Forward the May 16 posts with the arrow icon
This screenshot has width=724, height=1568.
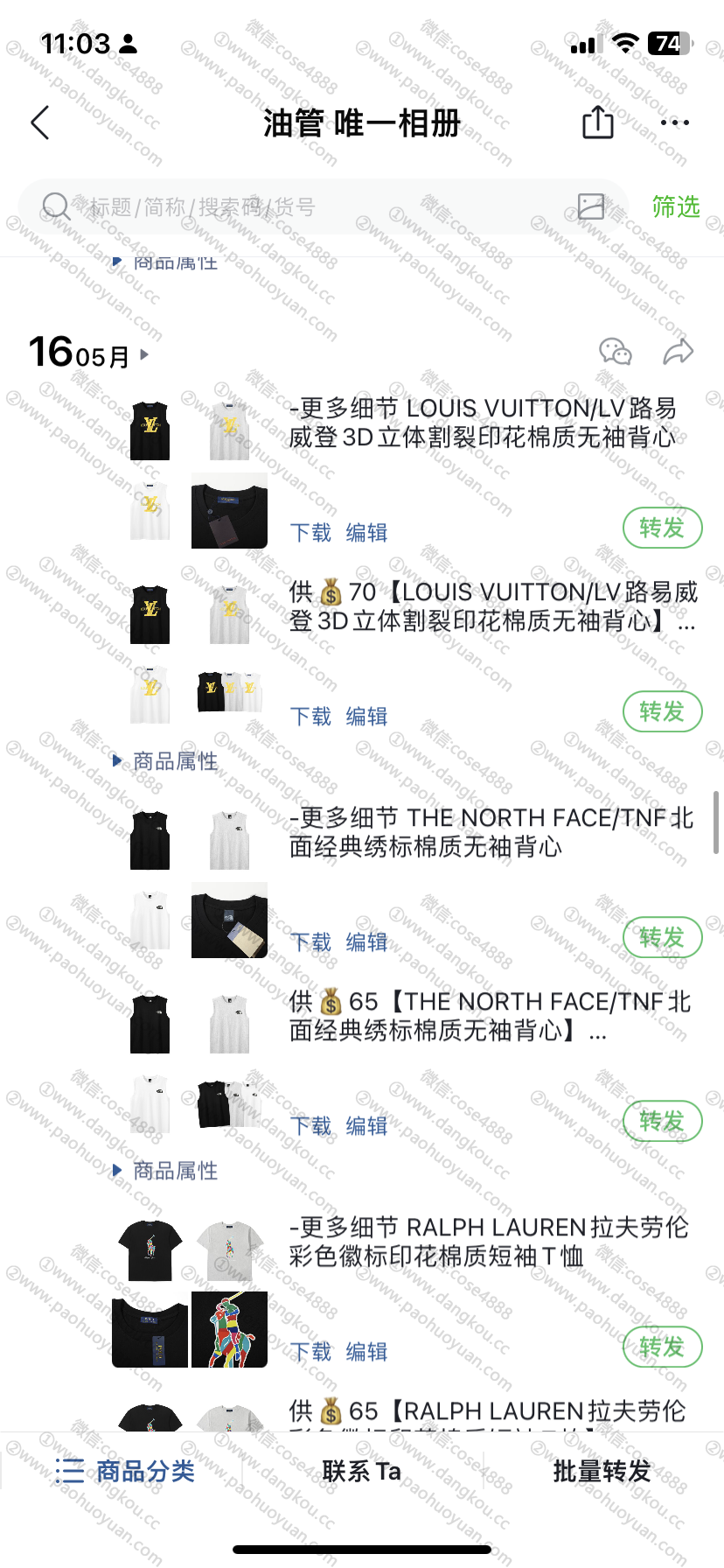(678, 353)
